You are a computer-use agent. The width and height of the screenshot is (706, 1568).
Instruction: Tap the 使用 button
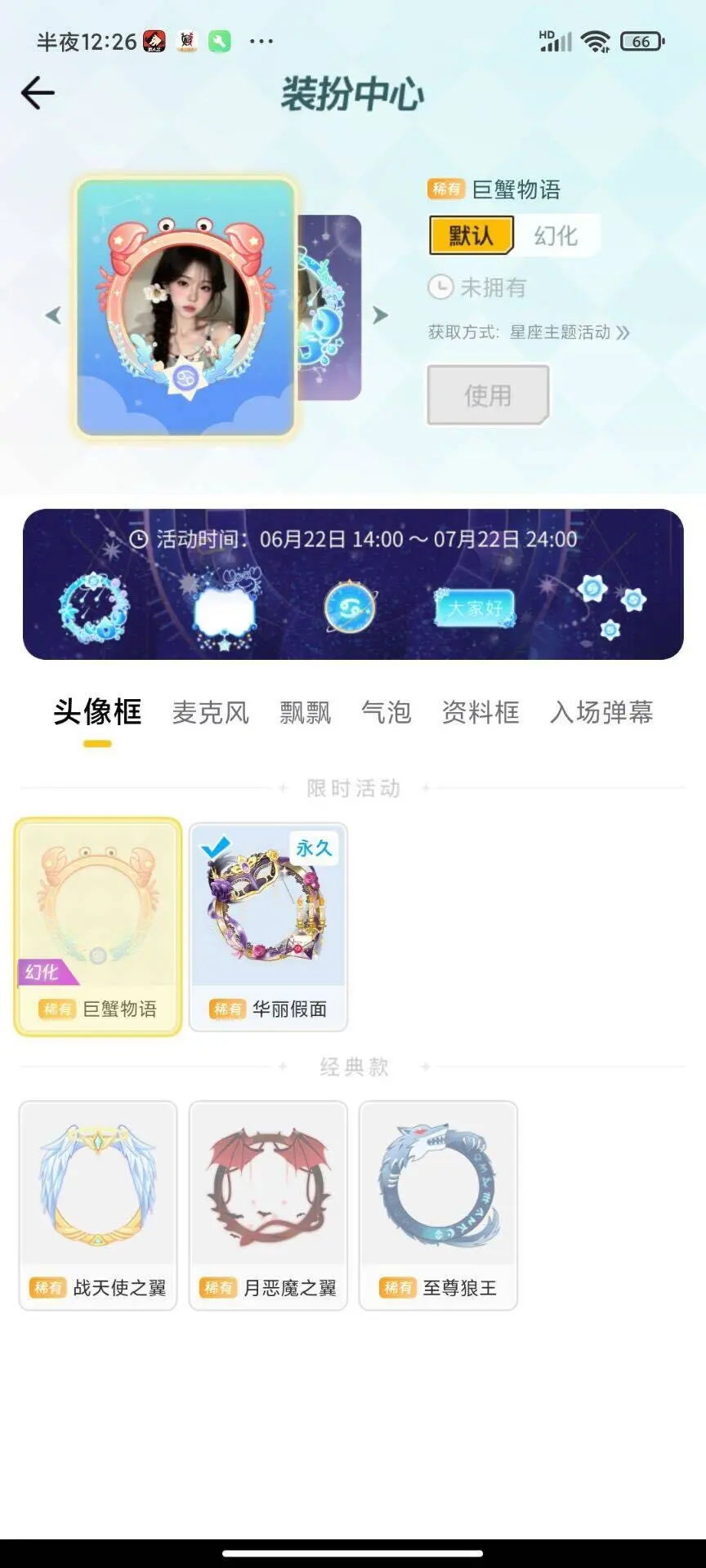click(488, 395)
